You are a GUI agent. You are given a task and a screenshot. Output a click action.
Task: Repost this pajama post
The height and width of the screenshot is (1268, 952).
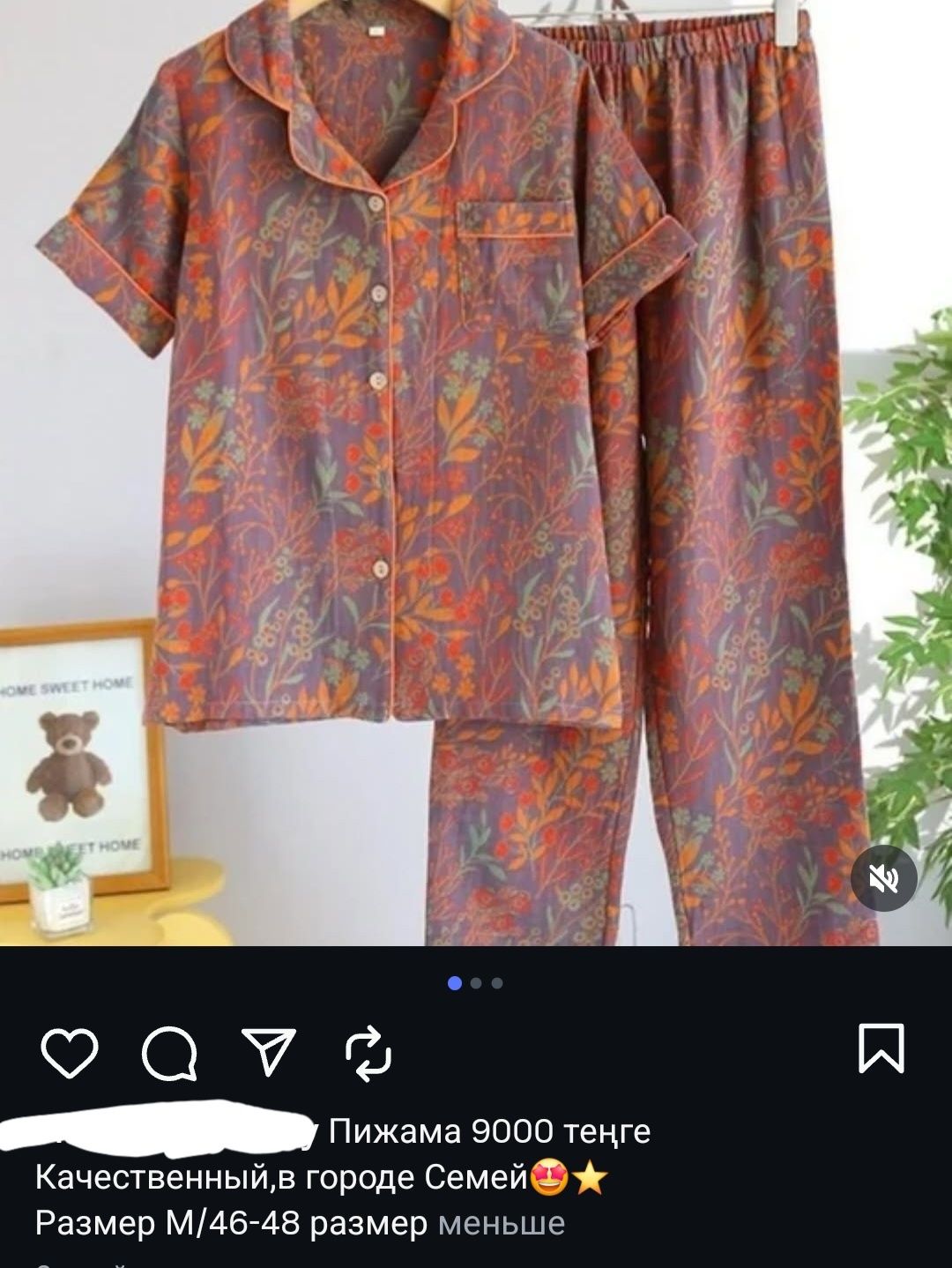click(368, 1052)
